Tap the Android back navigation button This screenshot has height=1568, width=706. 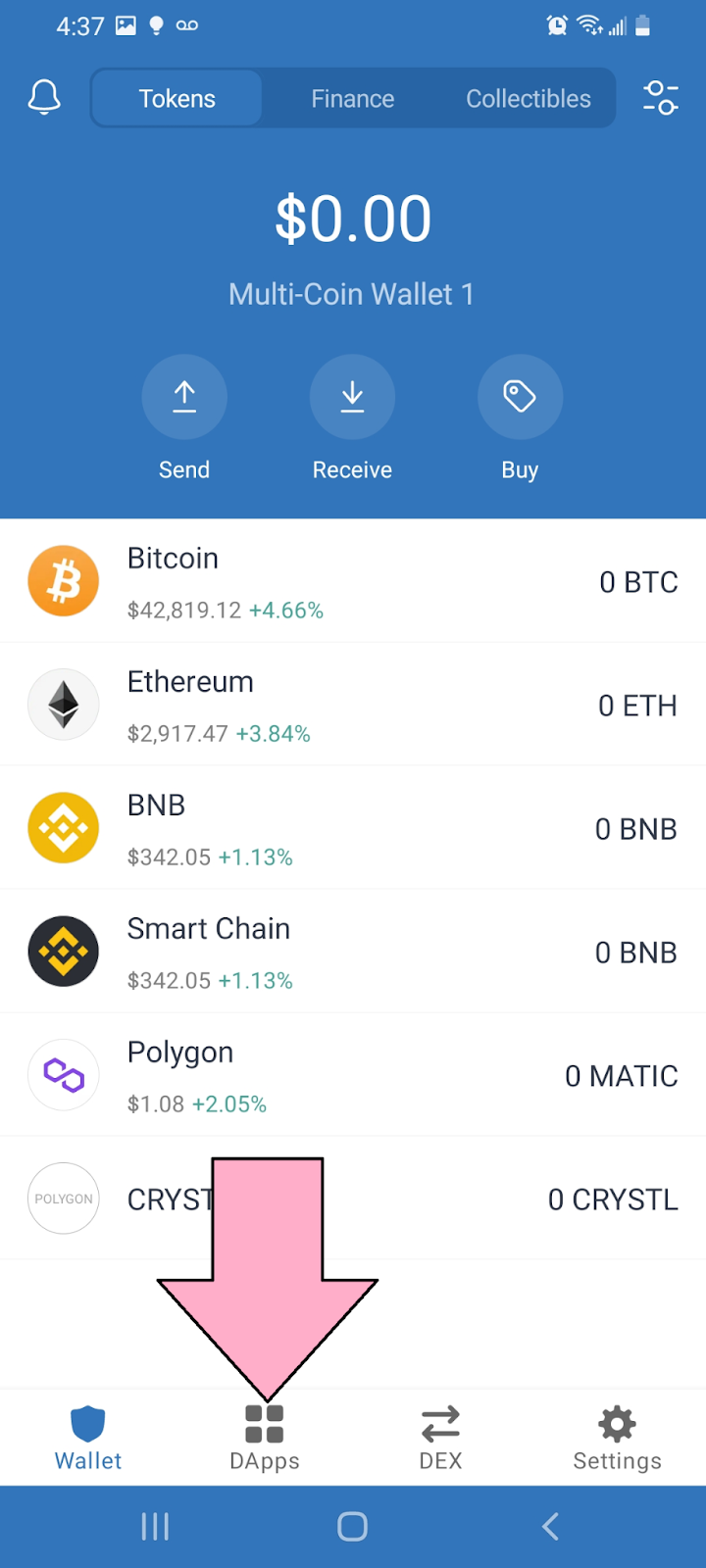549,1525
